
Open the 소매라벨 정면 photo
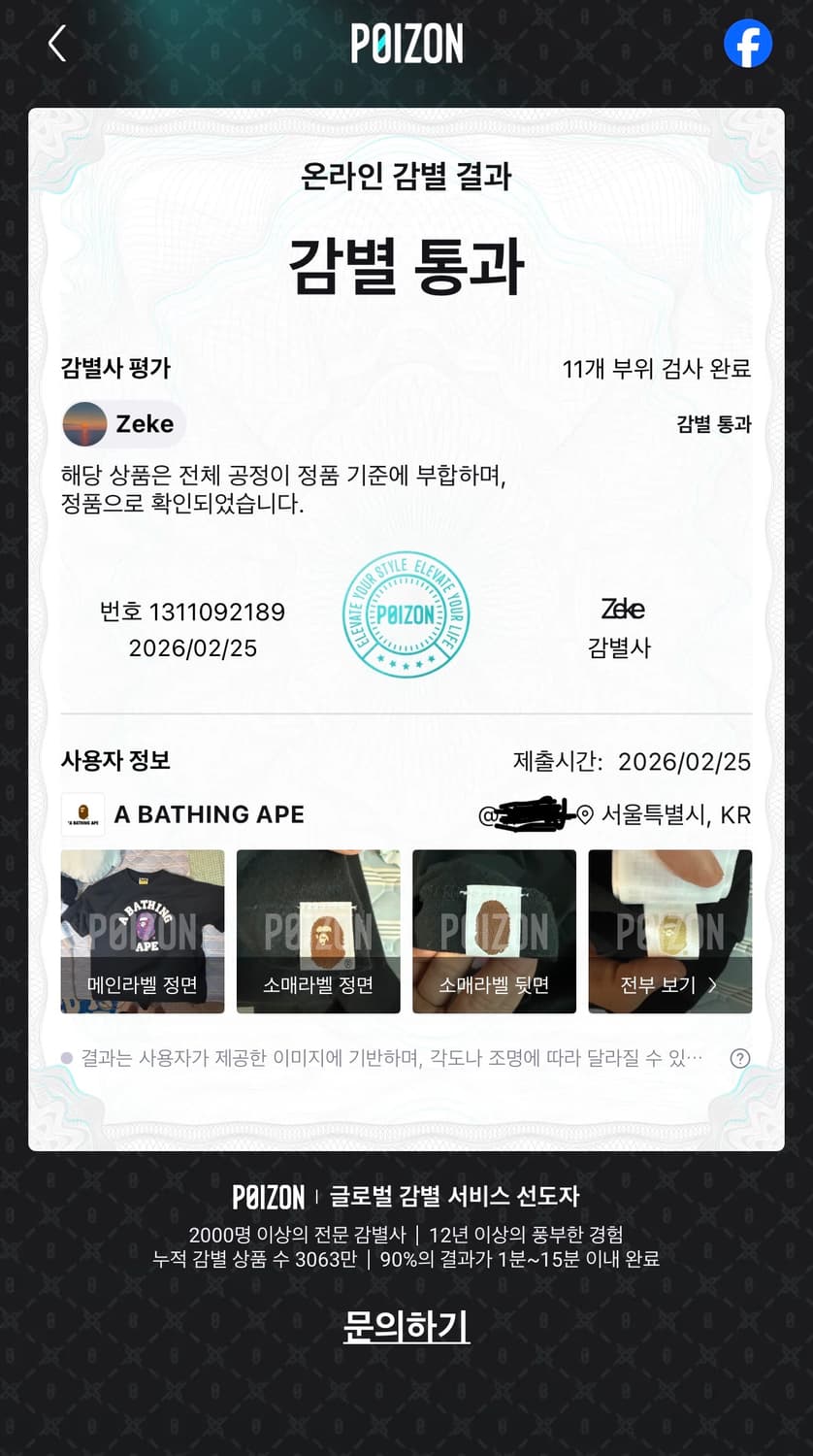(318, 932)
